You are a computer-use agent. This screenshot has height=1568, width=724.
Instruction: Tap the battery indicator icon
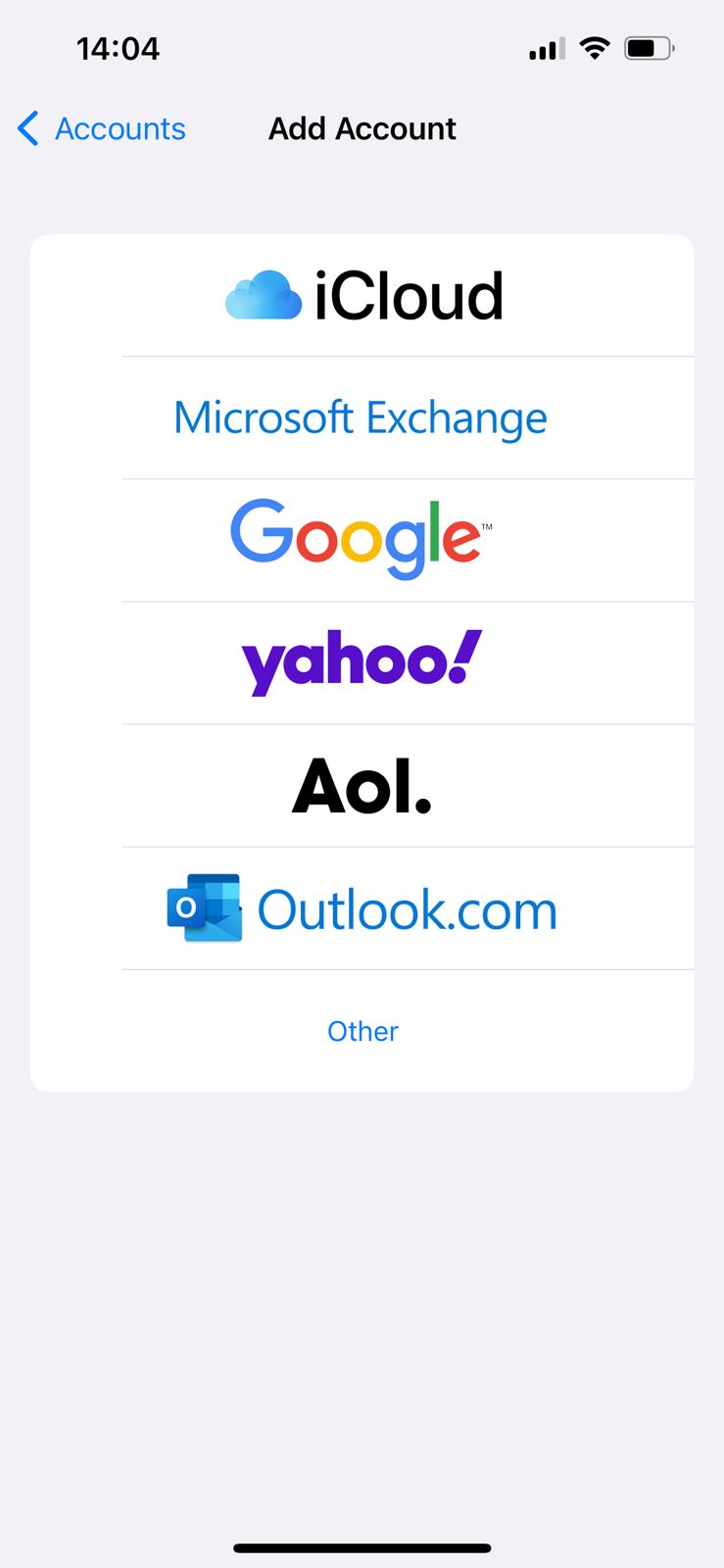click(649, 47)
